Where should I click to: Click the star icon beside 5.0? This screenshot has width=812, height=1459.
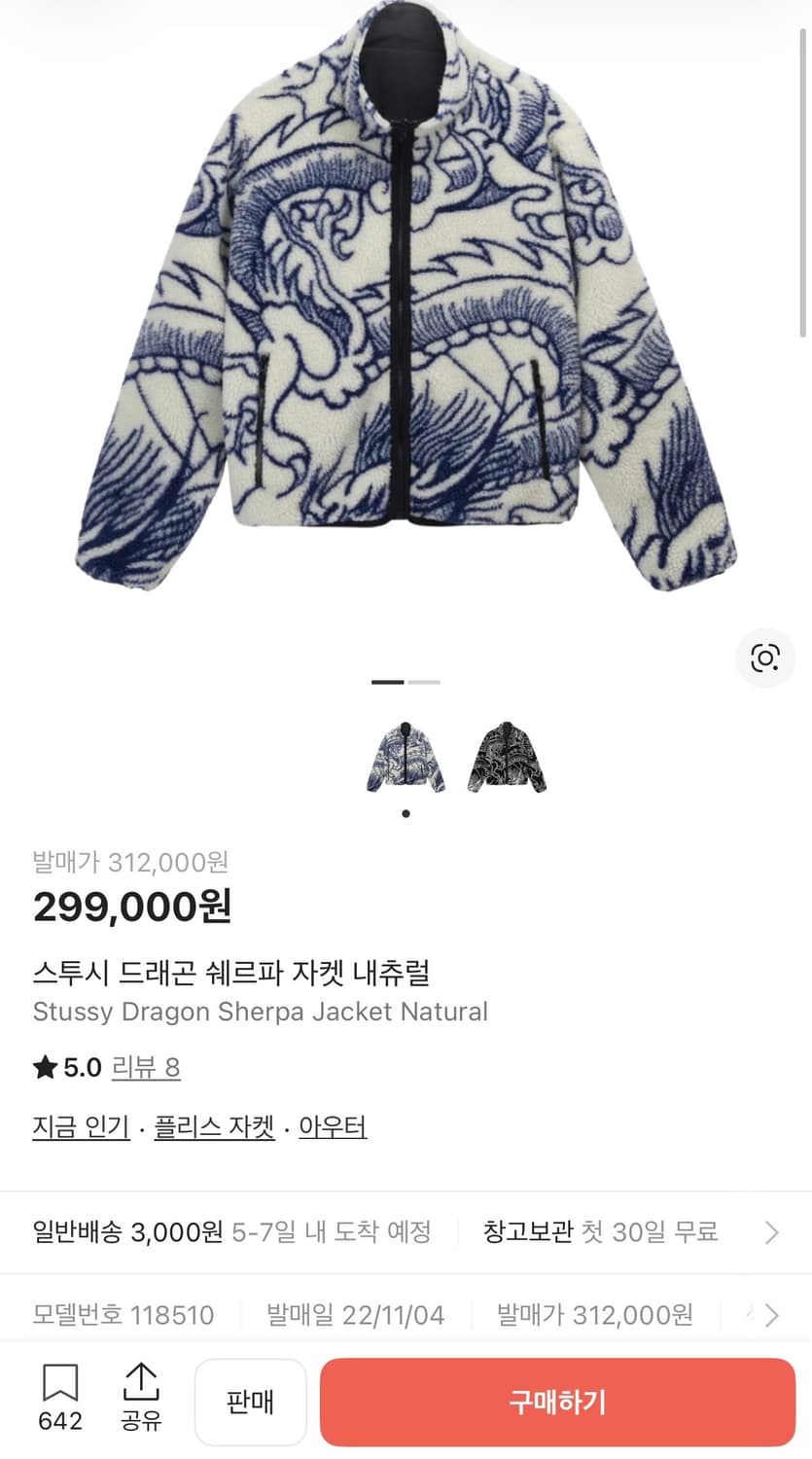point(43,1066)
